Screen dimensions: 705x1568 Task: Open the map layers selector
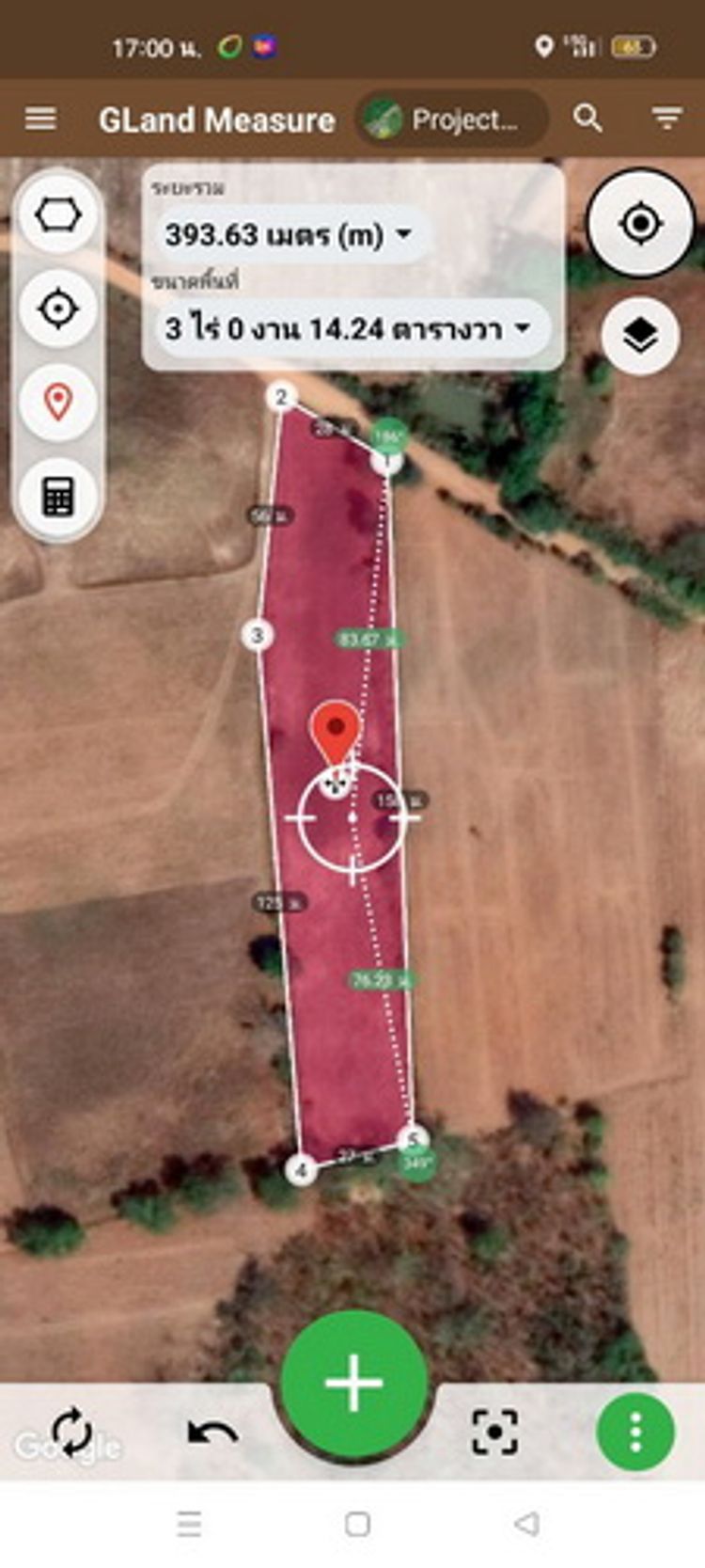click(x=640, y=336)
